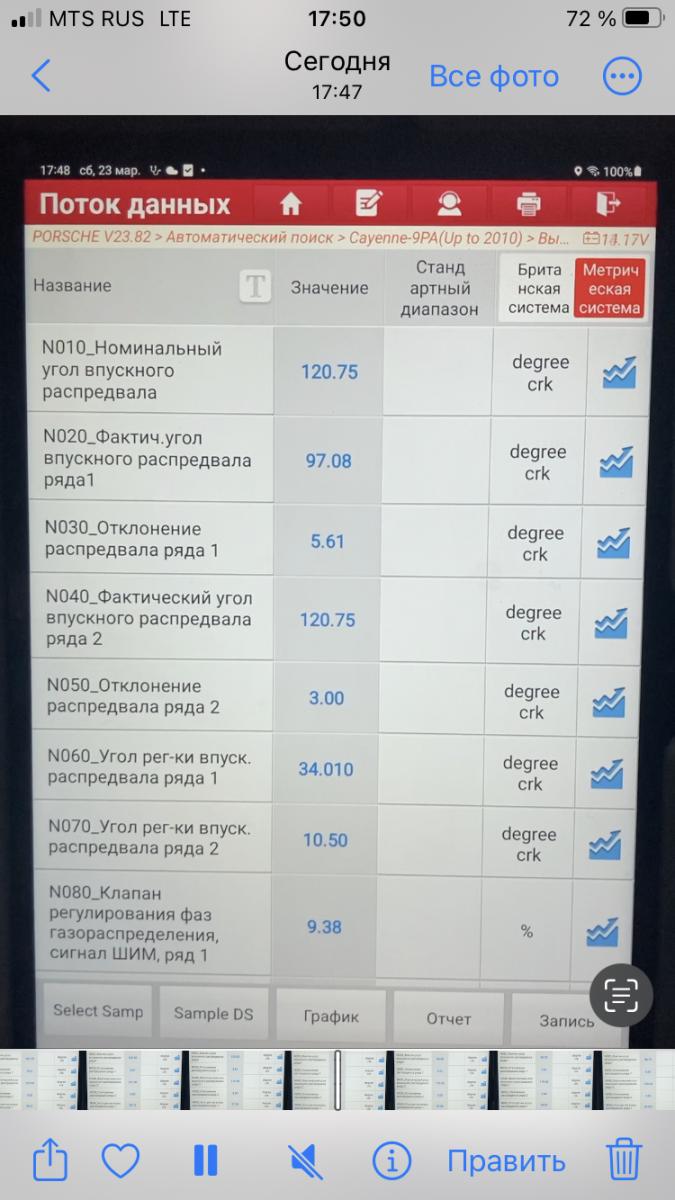
Task: Pause the video playback
Action: coord(205,1161)
